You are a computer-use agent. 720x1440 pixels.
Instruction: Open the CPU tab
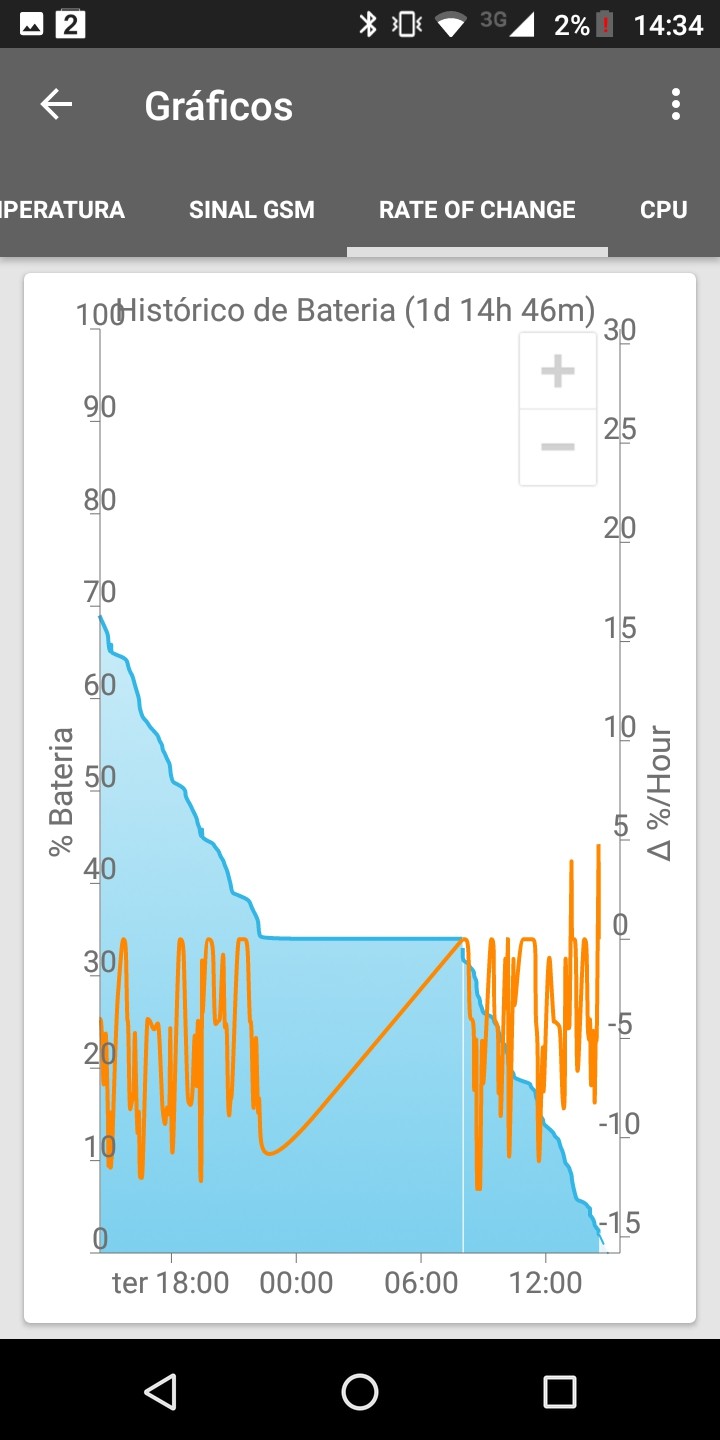(x=664, y=210)
